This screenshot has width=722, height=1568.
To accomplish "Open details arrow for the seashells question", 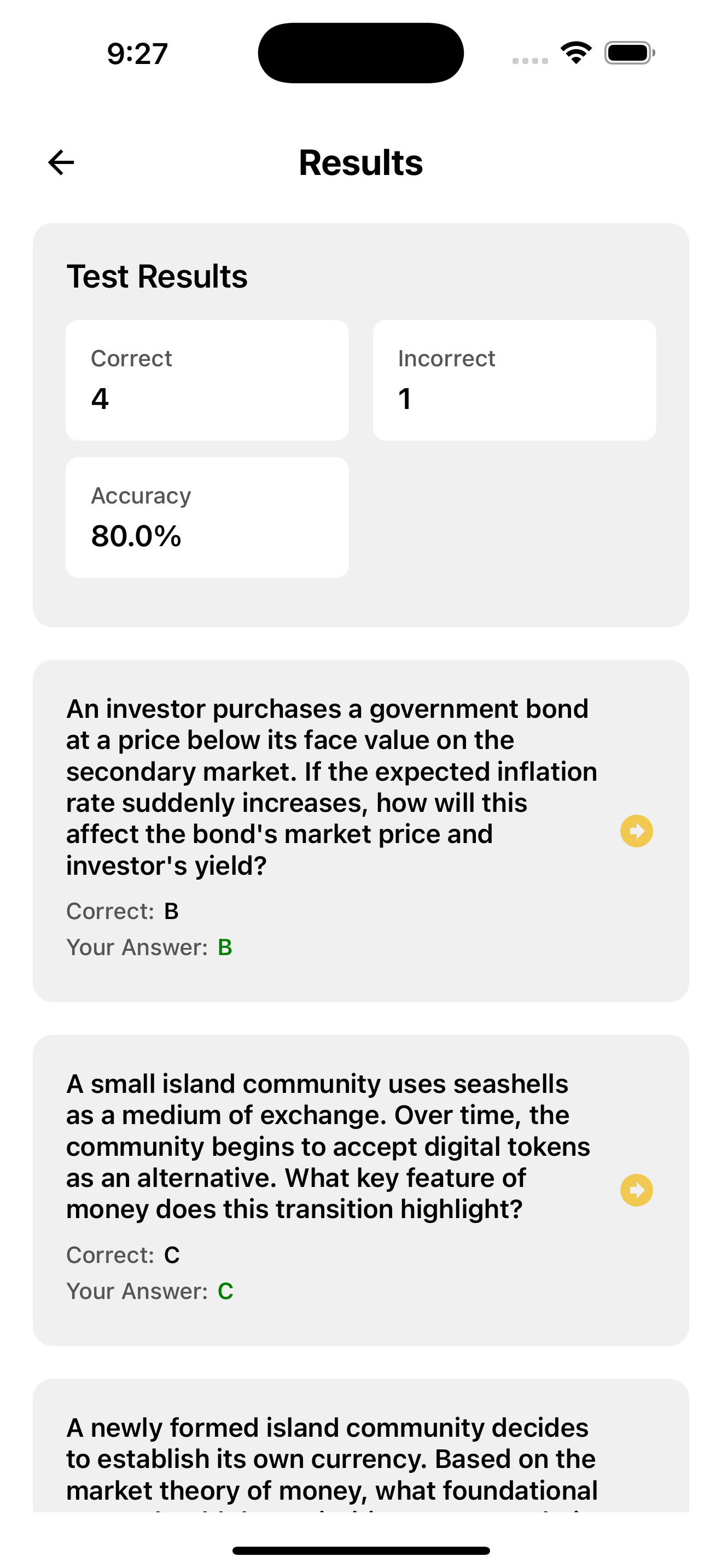I will coord(636,1190).
